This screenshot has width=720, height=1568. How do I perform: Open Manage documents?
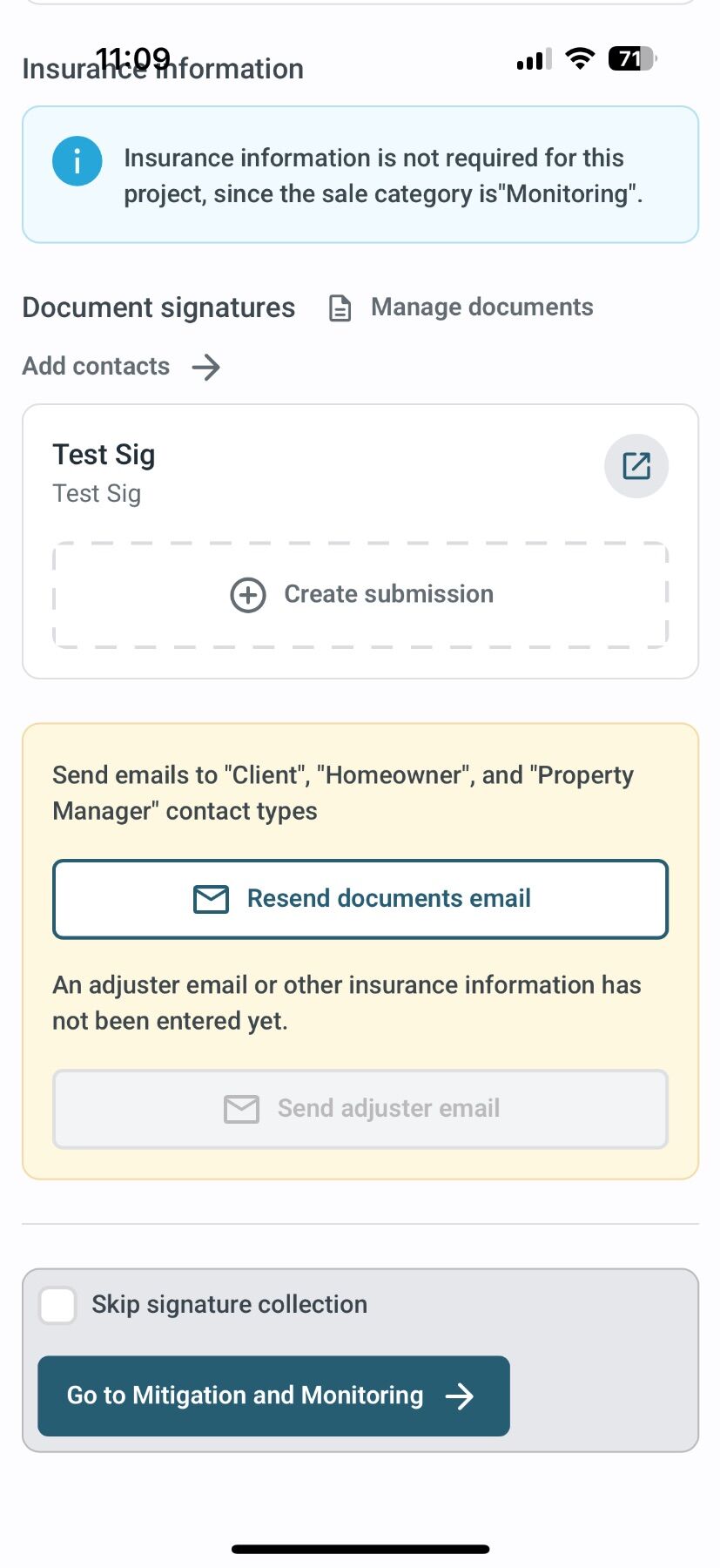click(x=461, y=308)
